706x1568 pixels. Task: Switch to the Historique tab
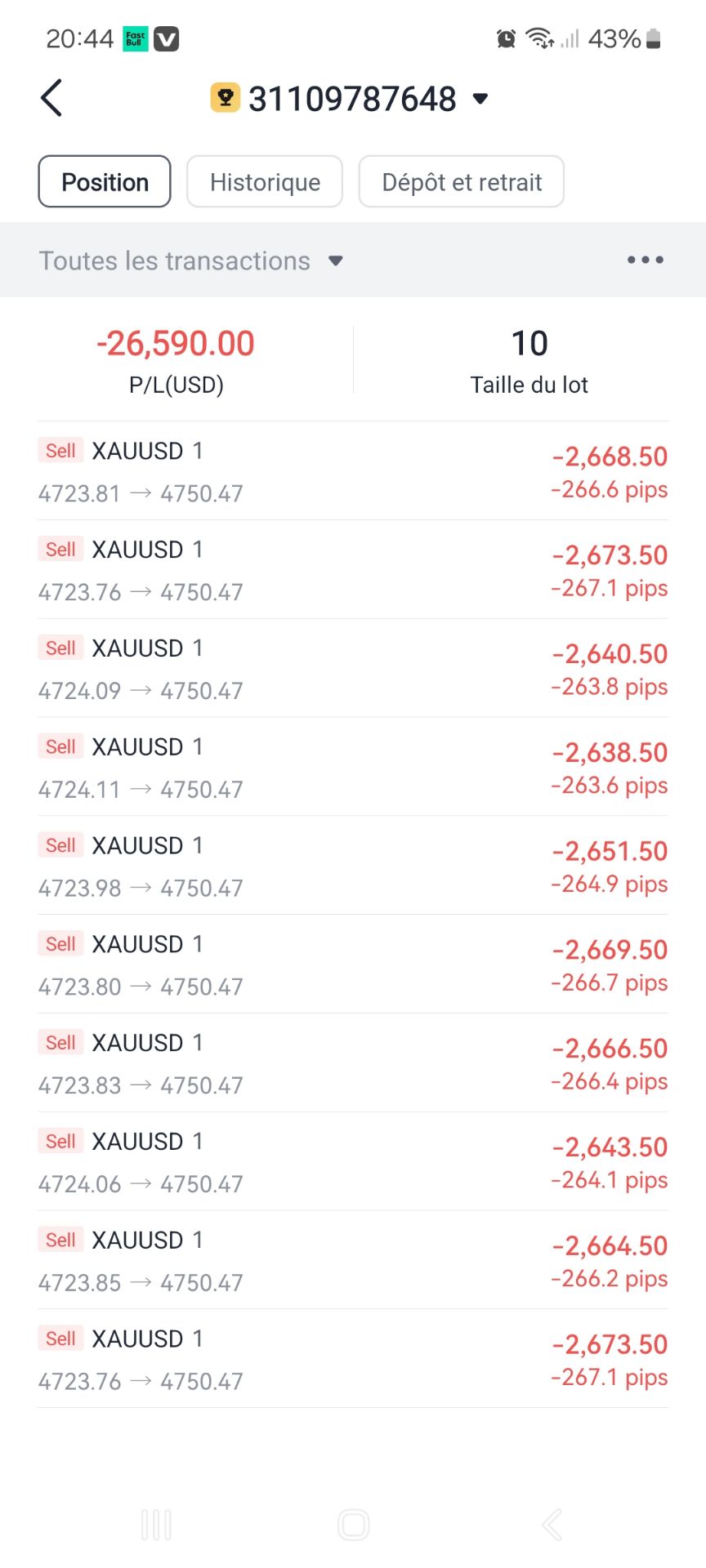pyautogui.click(x=265, y=181)
